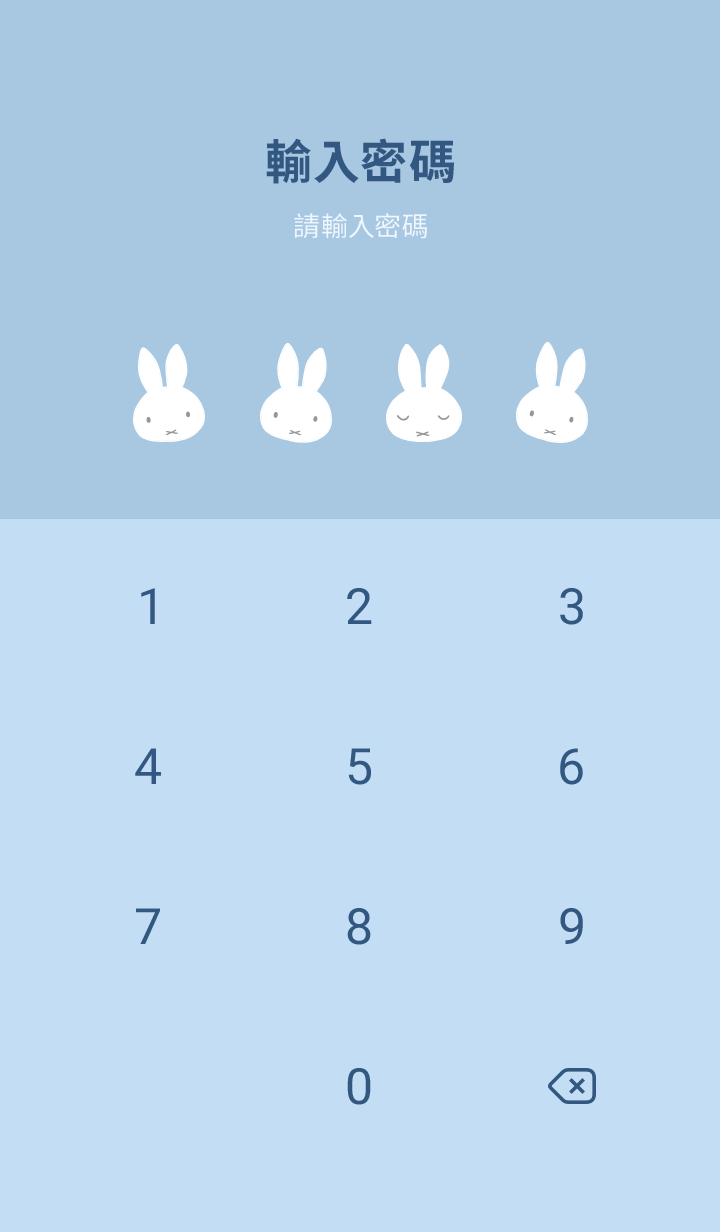Select digit 3 on the keypad
The image size is (720, 1232).
click(x=571, y=607)
